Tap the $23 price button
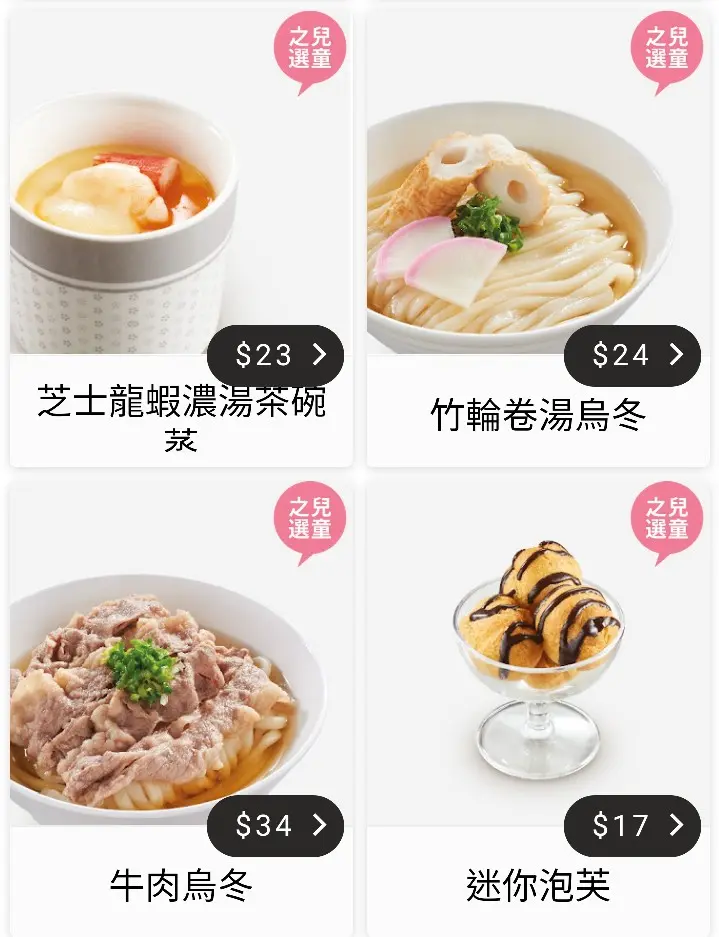 click(275, 355)
